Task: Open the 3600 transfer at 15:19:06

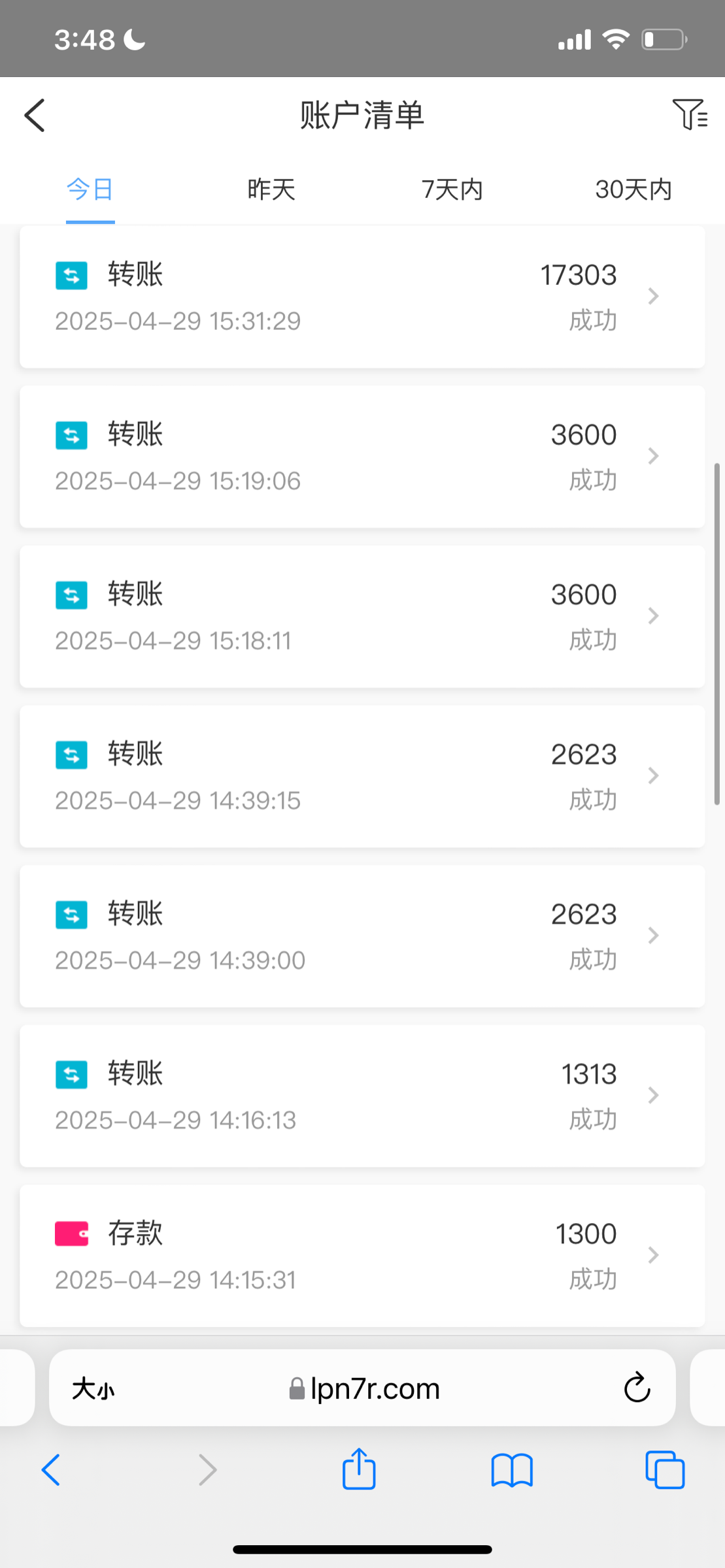Action: point(362,457)
